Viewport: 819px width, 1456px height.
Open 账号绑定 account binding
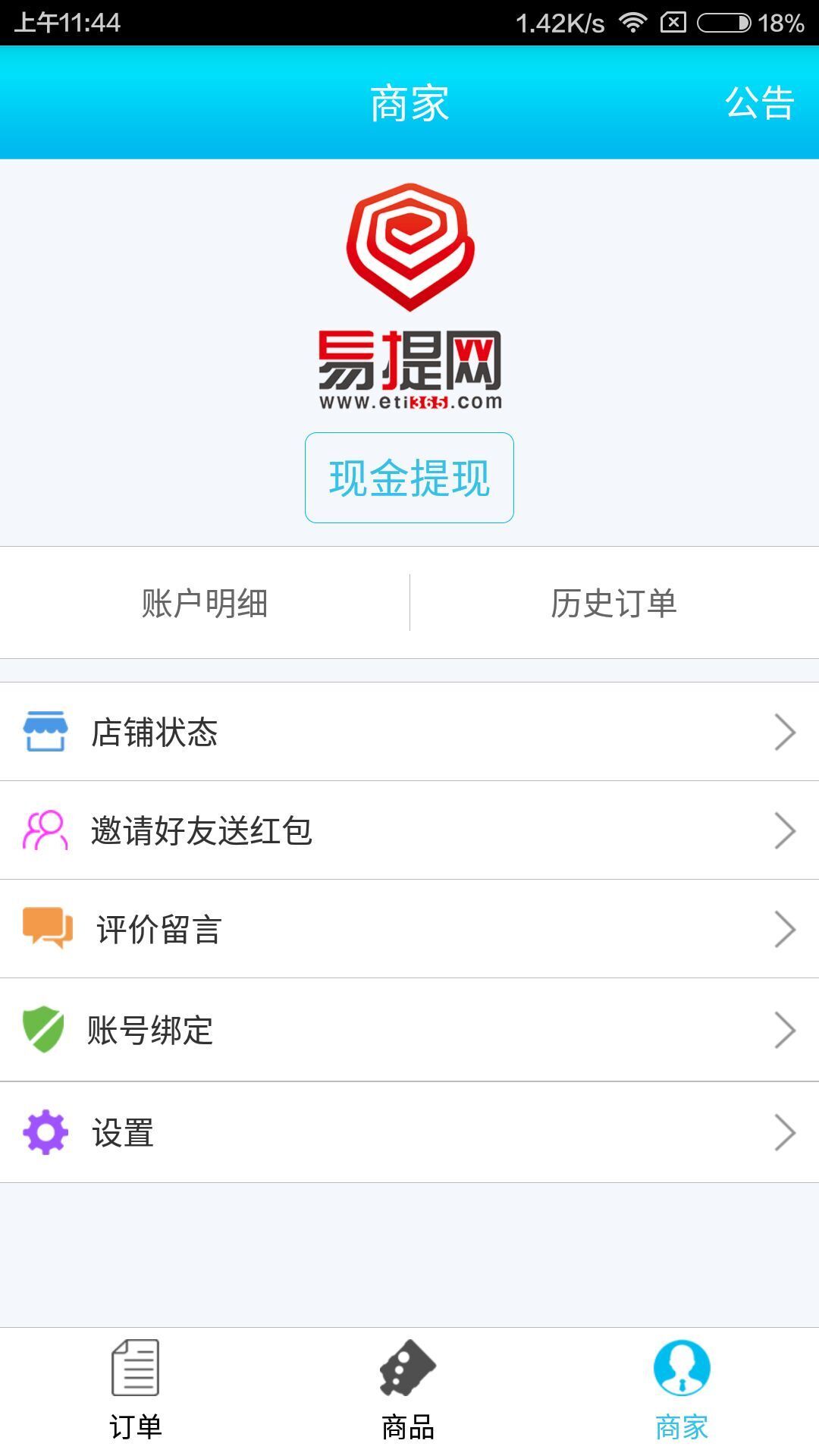409,1030
